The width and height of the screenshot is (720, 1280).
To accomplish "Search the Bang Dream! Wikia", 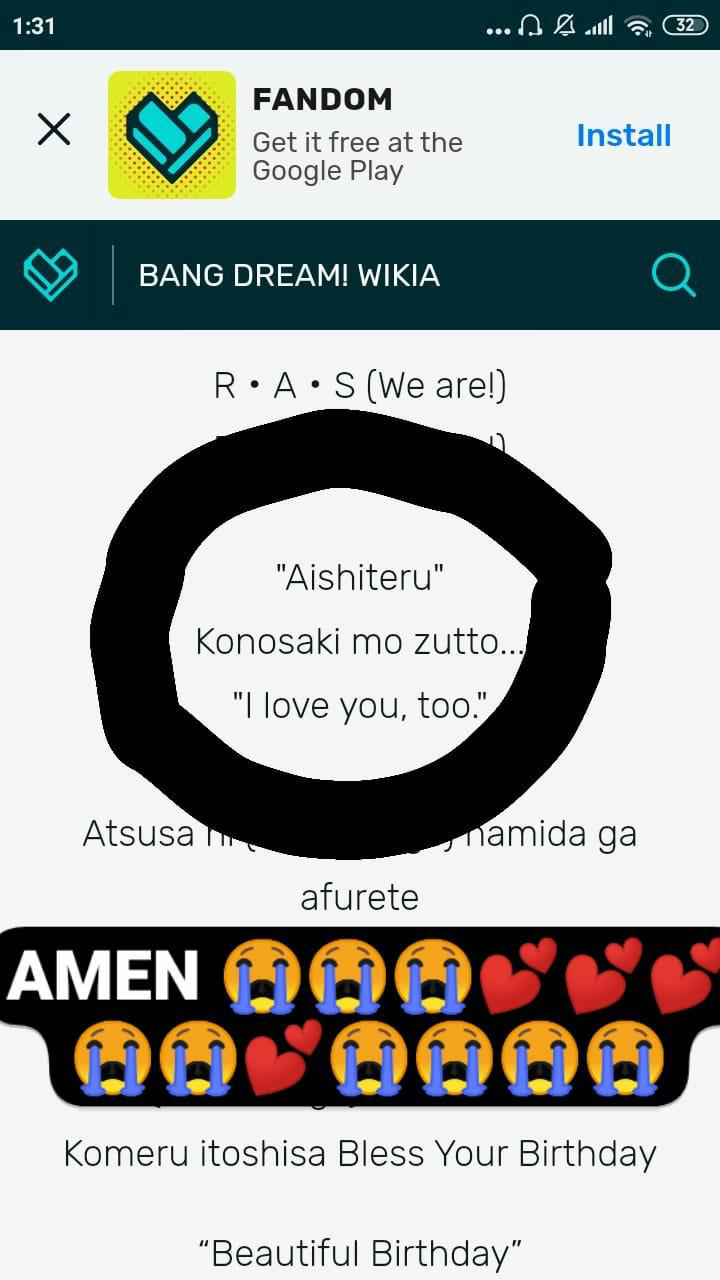I will coord(673,274).
